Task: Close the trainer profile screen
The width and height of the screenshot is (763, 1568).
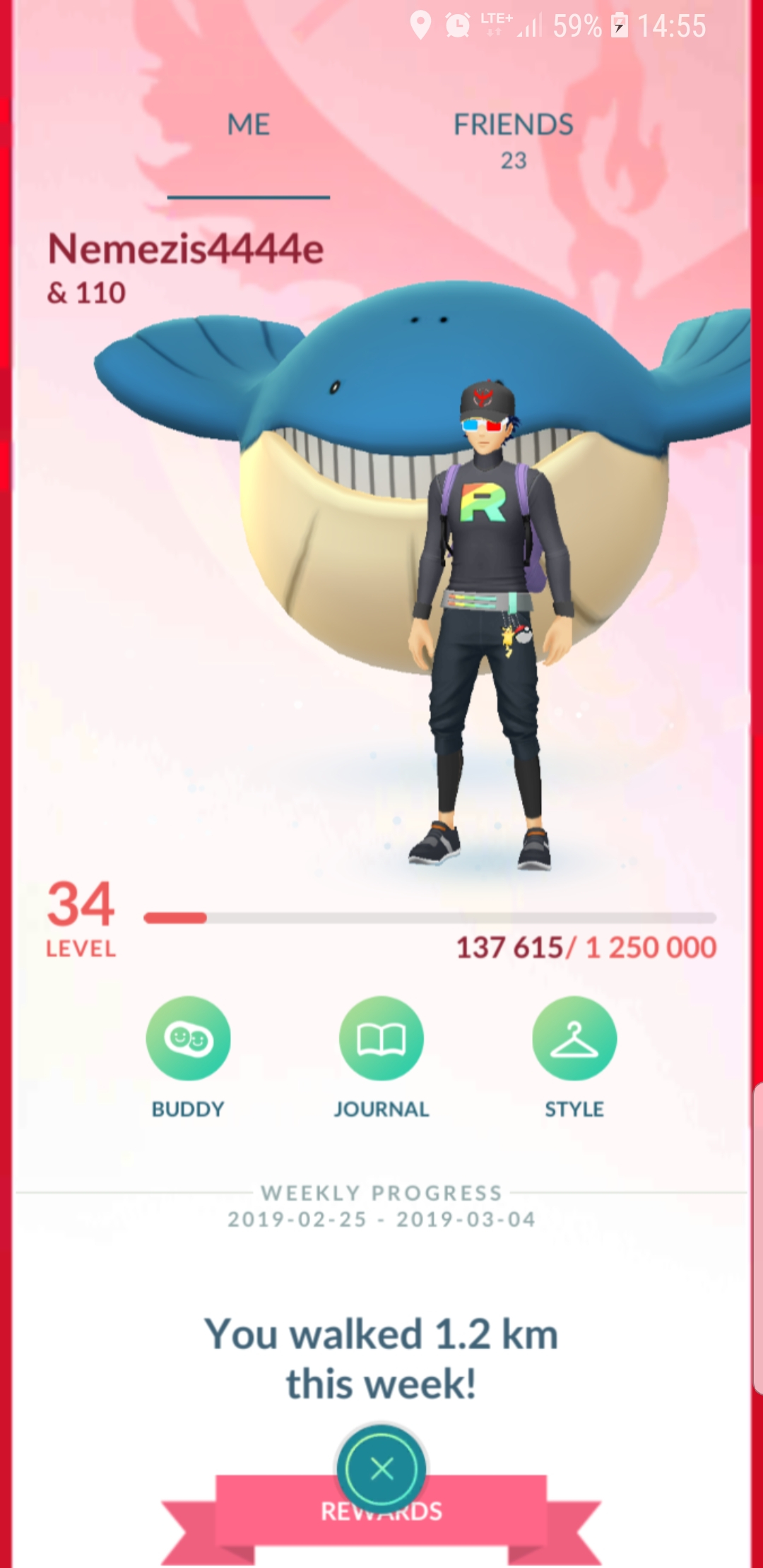Action: click(x=381, y=1469)
